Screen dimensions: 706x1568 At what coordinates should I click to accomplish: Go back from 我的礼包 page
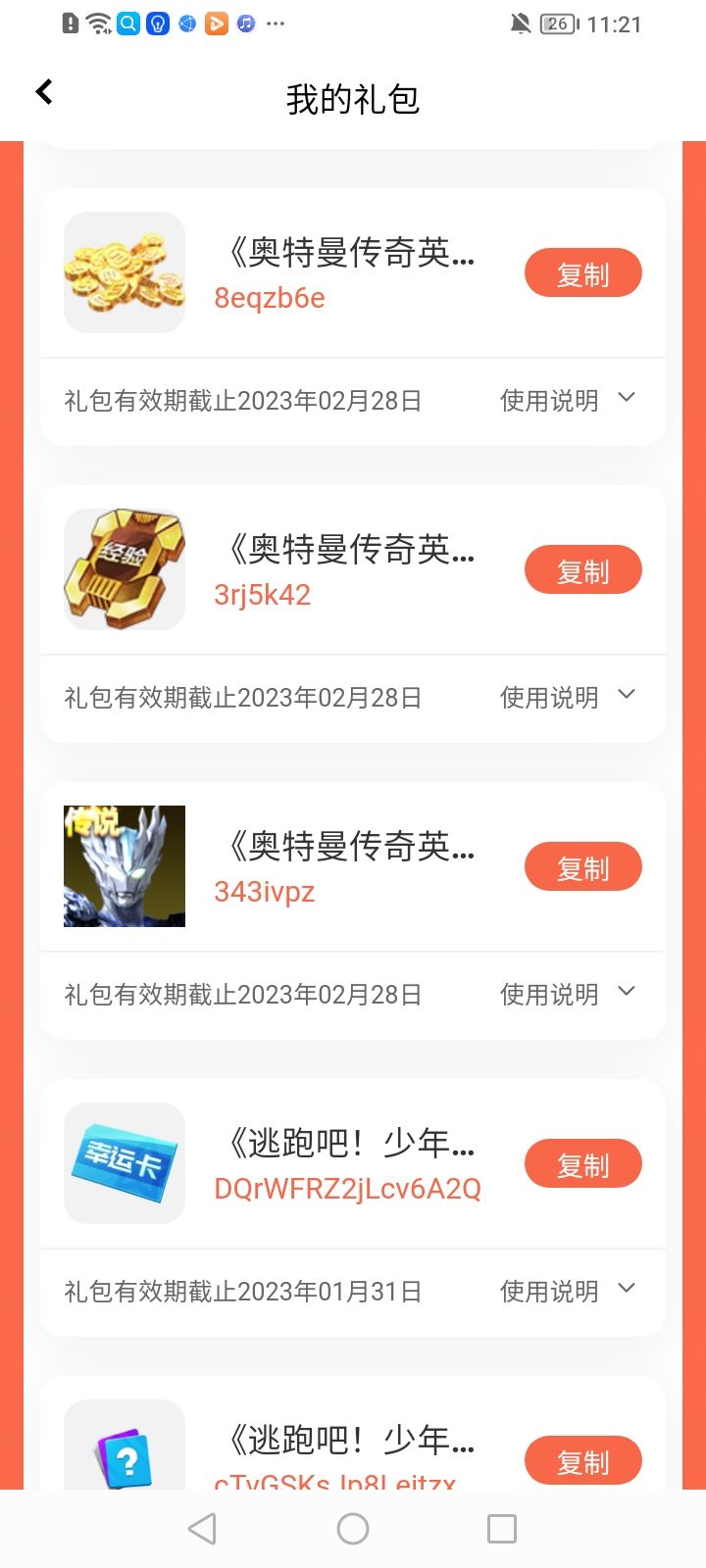[44, 93]
